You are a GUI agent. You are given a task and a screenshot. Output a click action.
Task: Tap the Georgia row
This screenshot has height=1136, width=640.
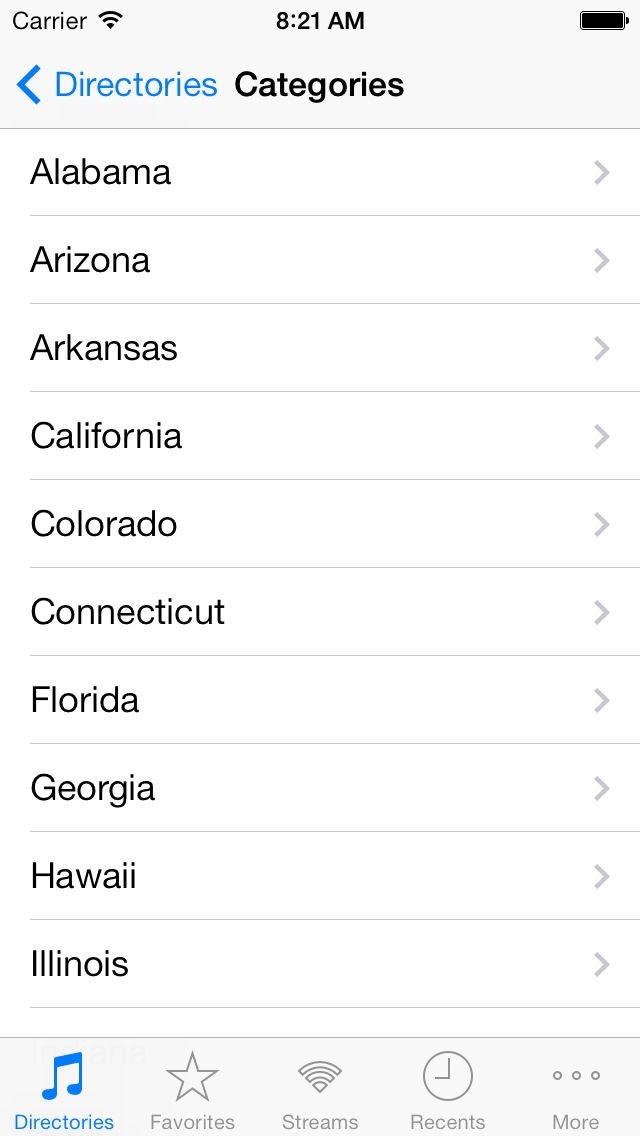[x=320, y=788]
